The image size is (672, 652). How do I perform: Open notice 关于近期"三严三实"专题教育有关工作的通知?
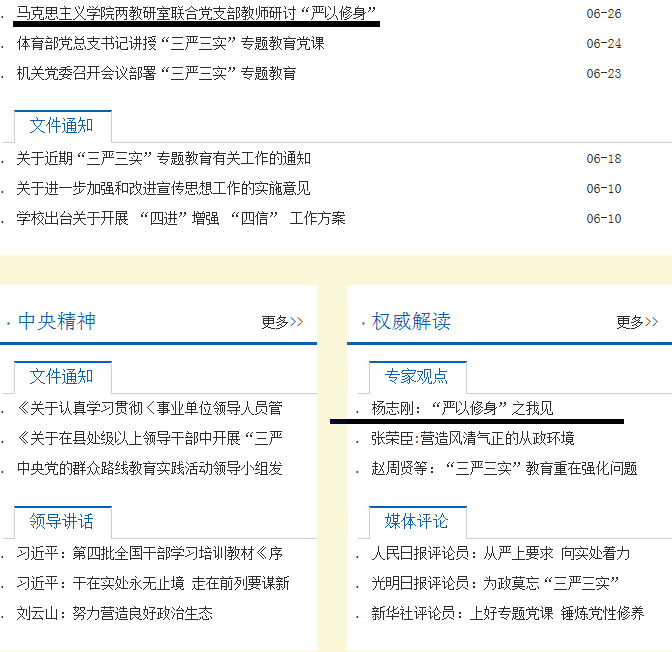[164, 158]
